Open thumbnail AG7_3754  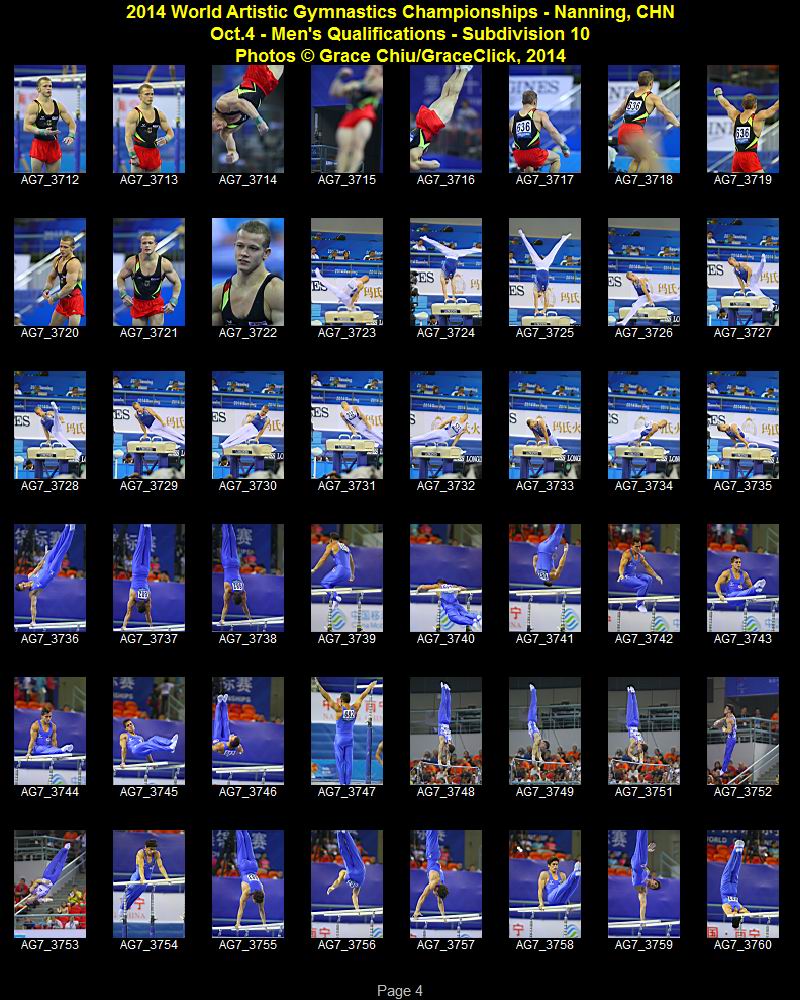point(149,884)
